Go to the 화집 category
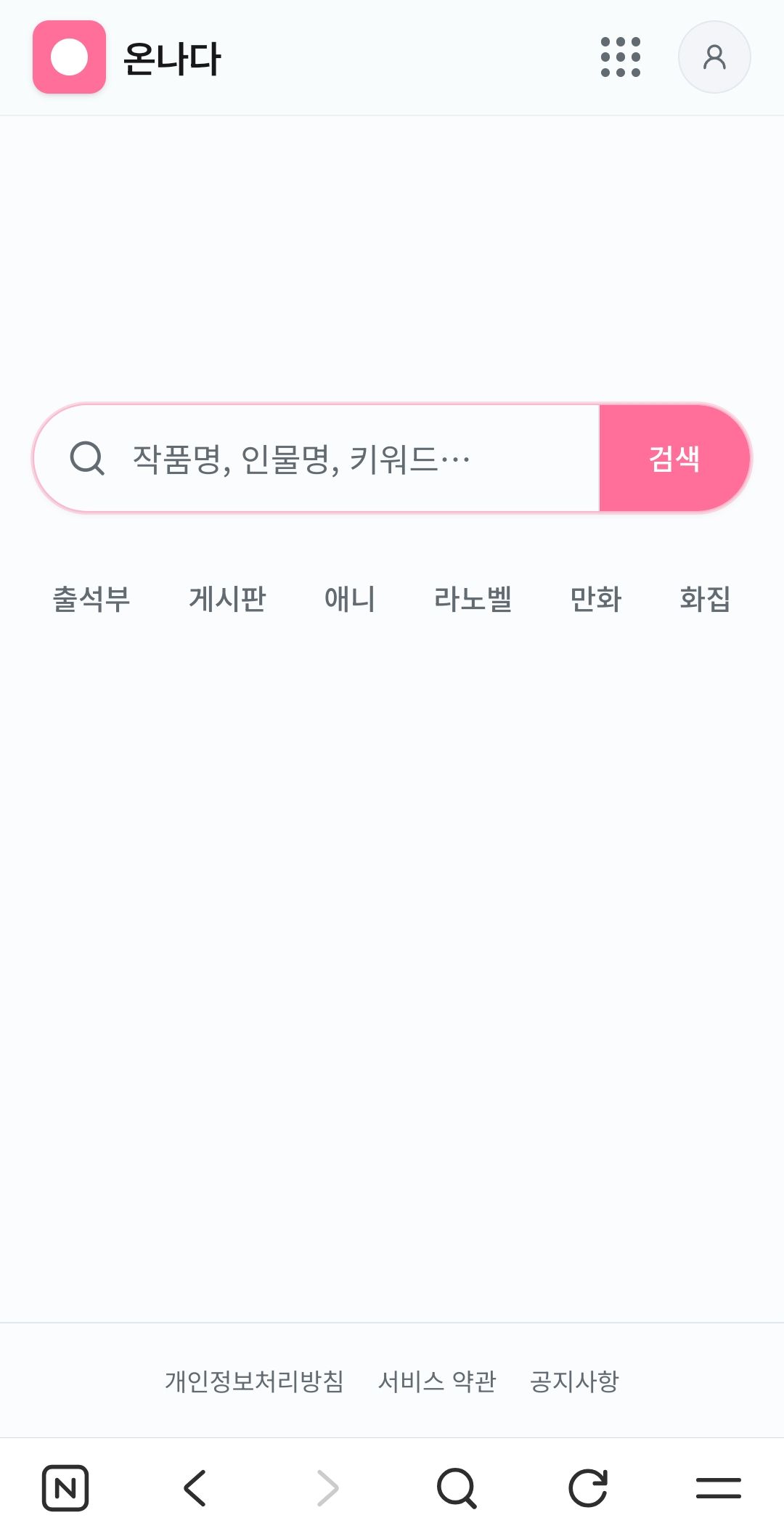Screen dimensions: 784x1539 (x=705, y=600)
